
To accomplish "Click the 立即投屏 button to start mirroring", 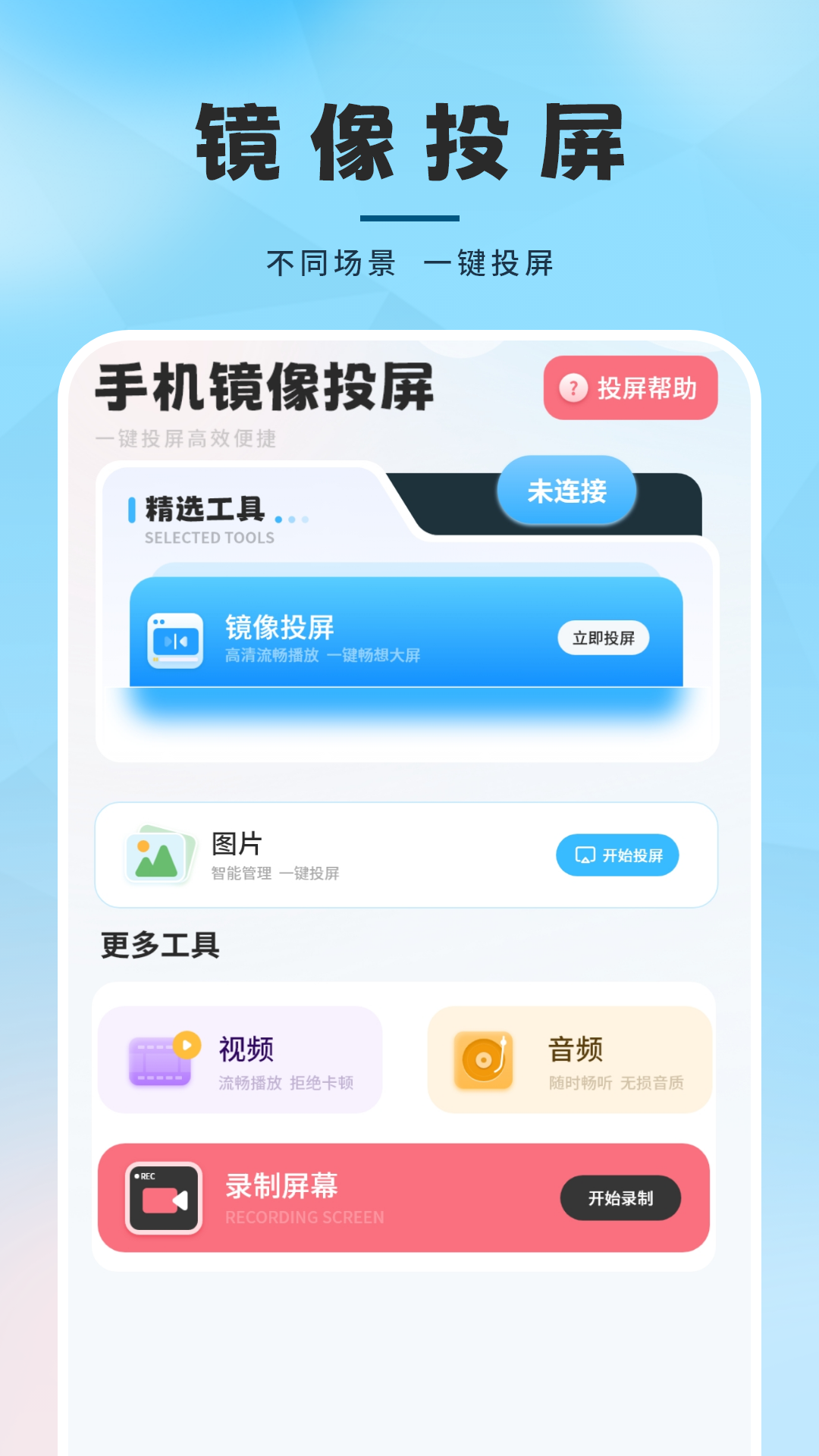I will coord(603,639).
